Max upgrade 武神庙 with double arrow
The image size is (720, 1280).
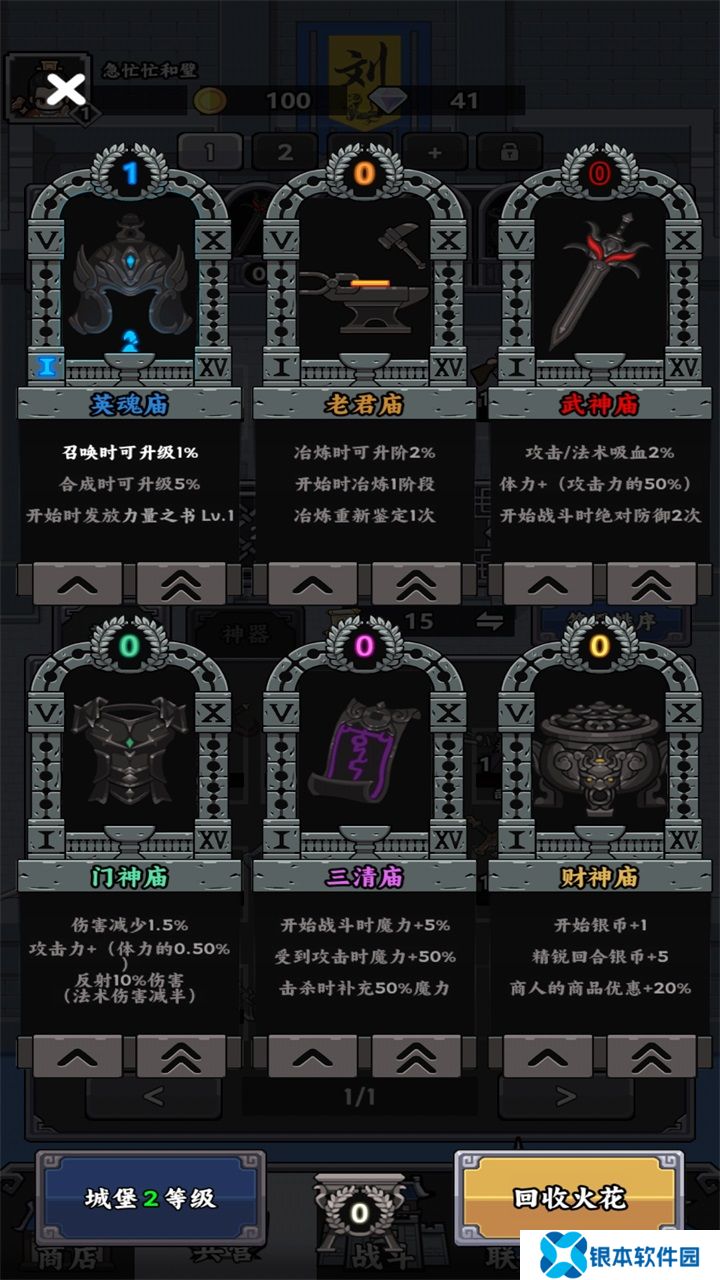tap(651, 585)
